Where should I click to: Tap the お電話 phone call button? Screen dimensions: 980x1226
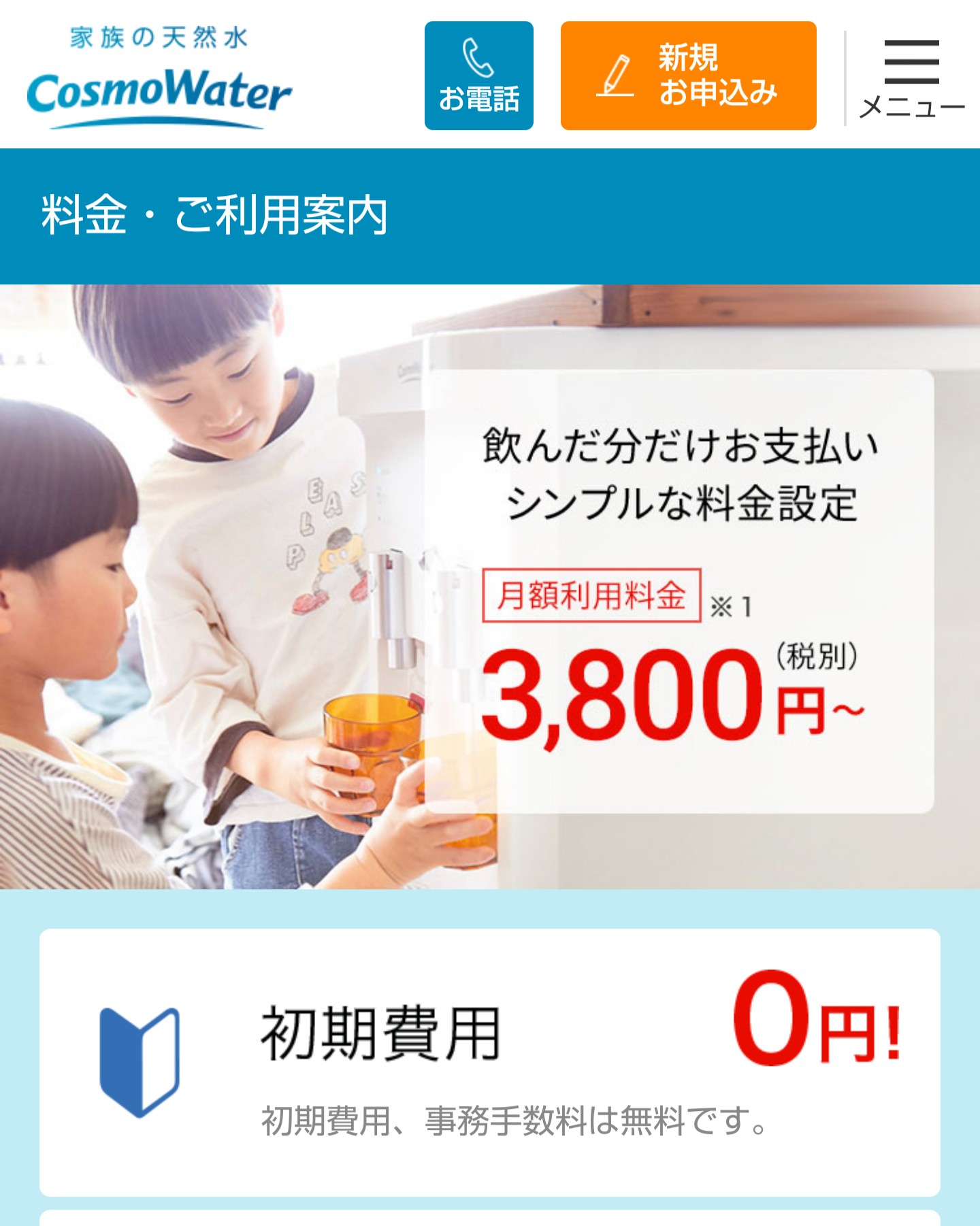coord(478,76)
